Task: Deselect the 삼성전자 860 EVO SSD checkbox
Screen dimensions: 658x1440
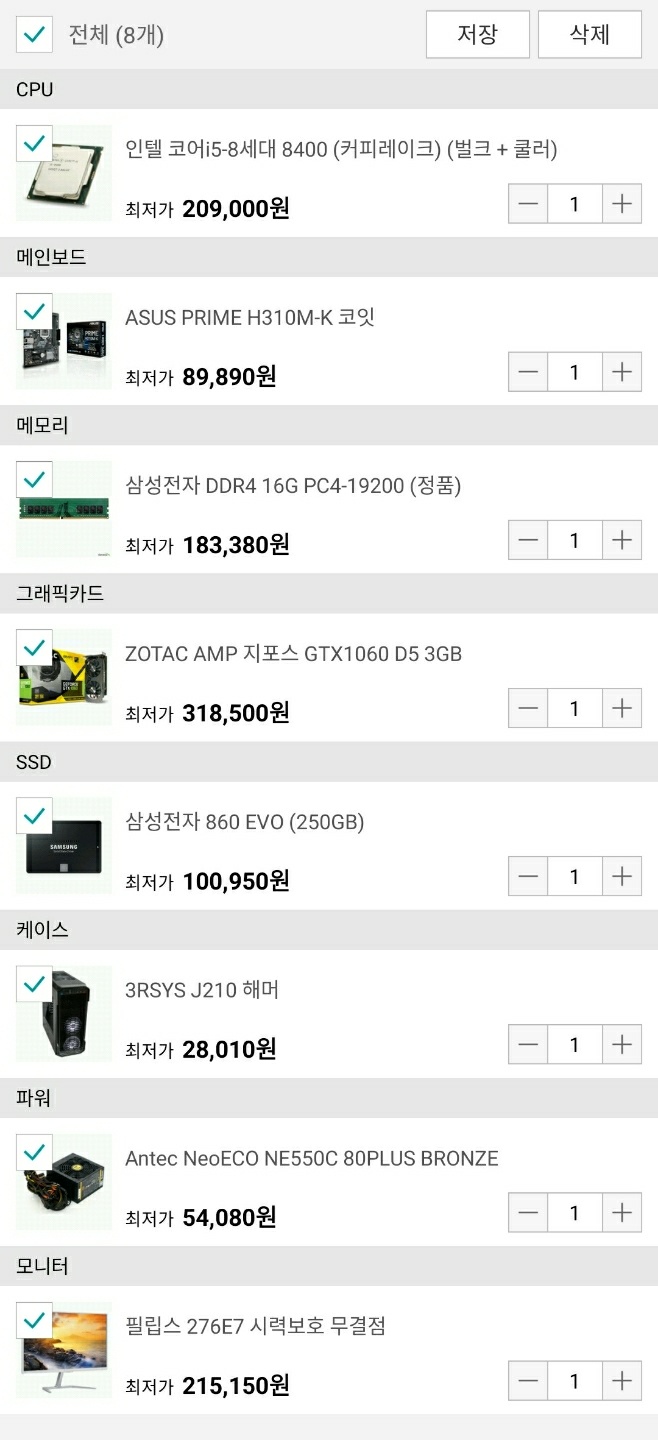Action: [34, 815]
